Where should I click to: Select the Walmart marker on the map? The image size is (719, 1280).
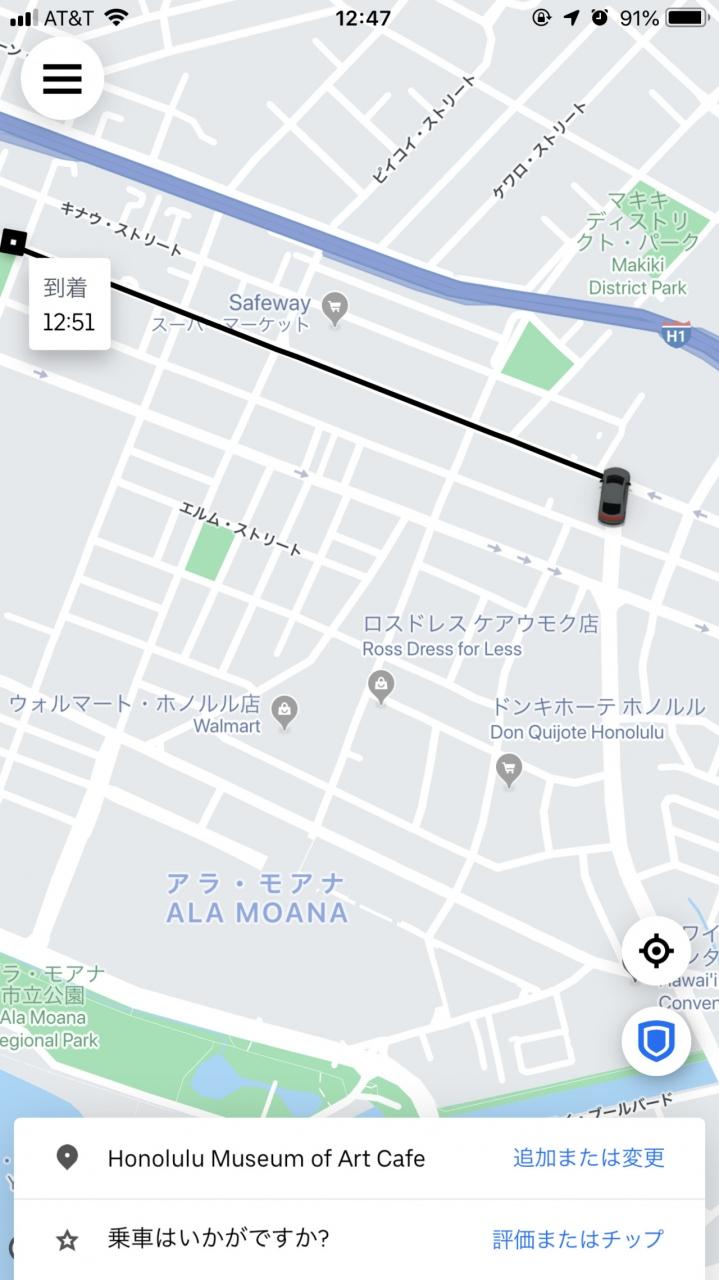[286, 711]
